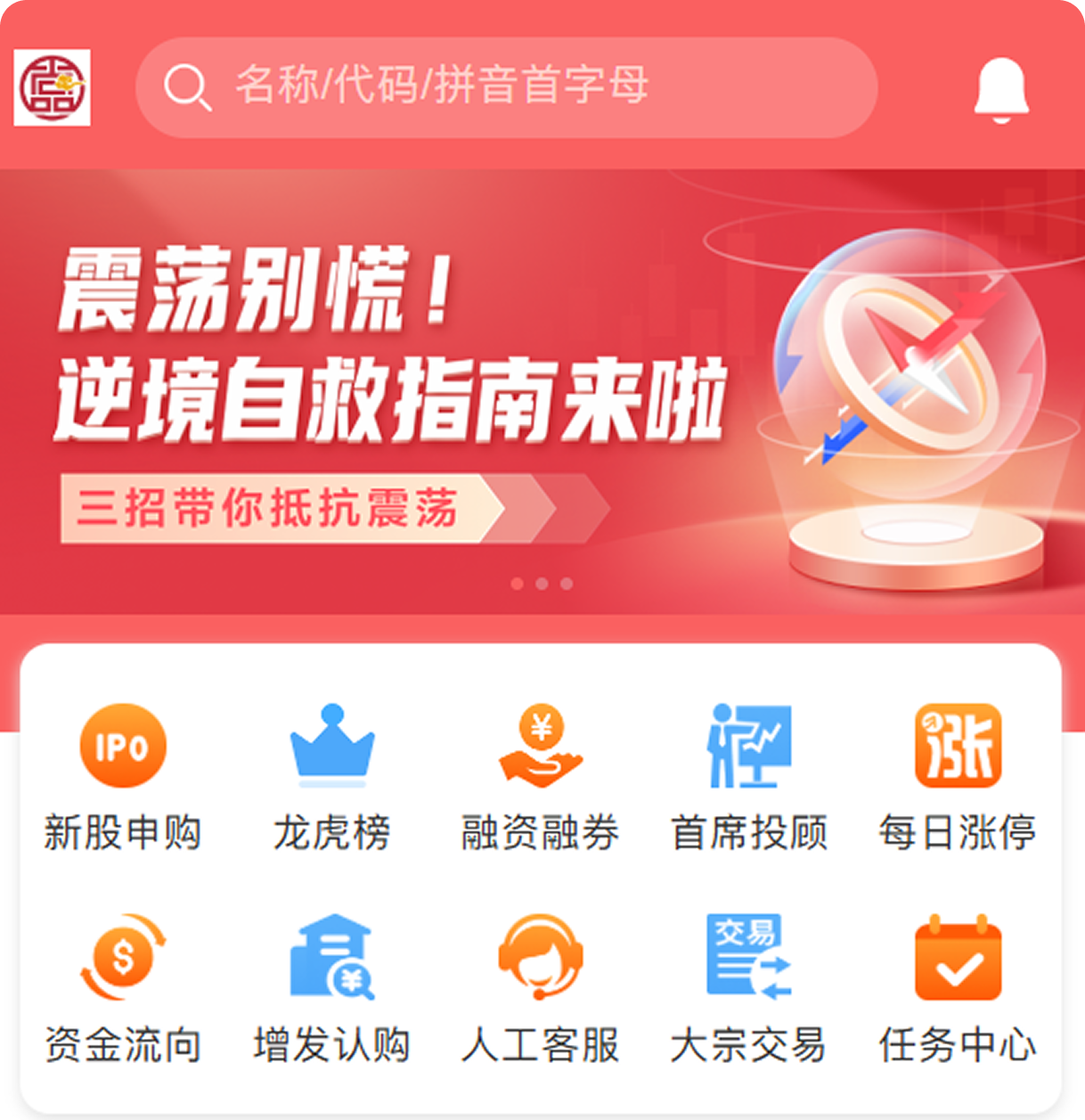Check 资金流向 capital flow
Screen dimensions: 1085x1120
[123, 989]
